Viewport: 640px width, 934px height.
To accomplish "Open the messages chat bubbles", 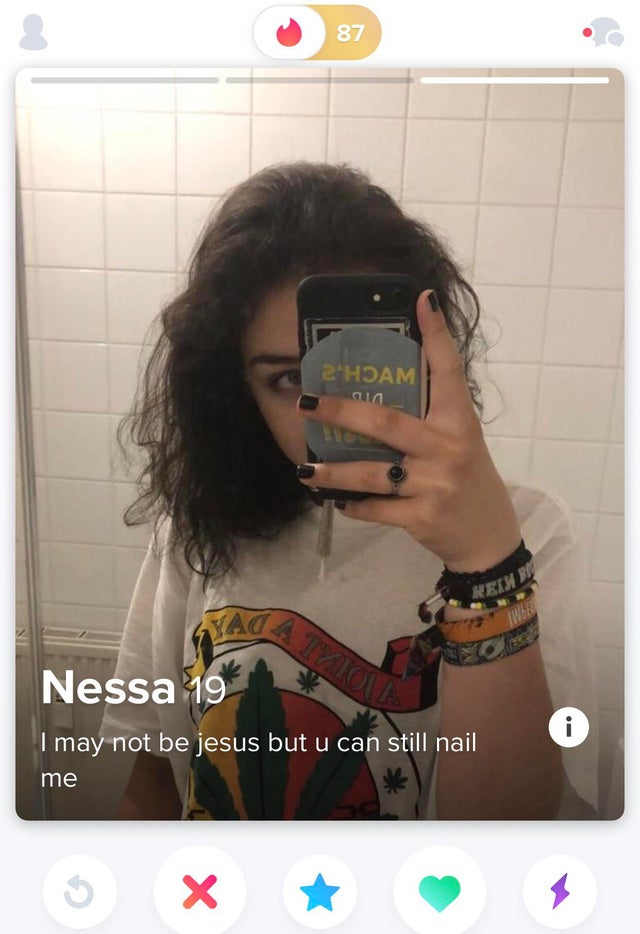I will [x=604, y=32].
